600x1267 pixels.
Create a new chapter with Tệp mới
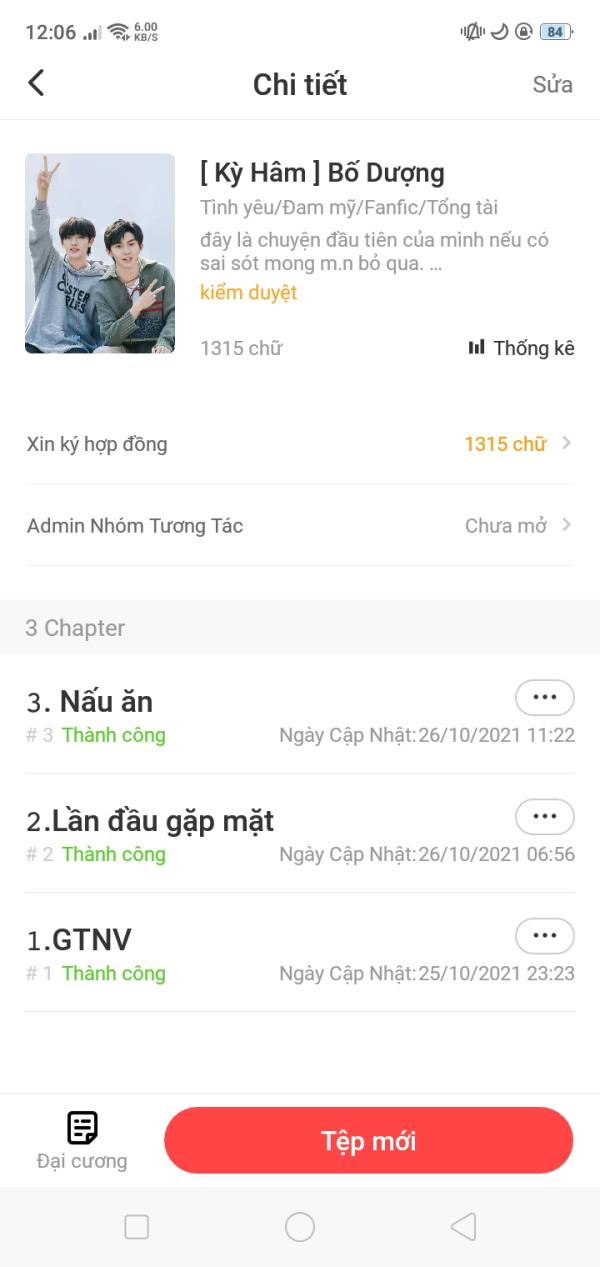pos(368,1141)
